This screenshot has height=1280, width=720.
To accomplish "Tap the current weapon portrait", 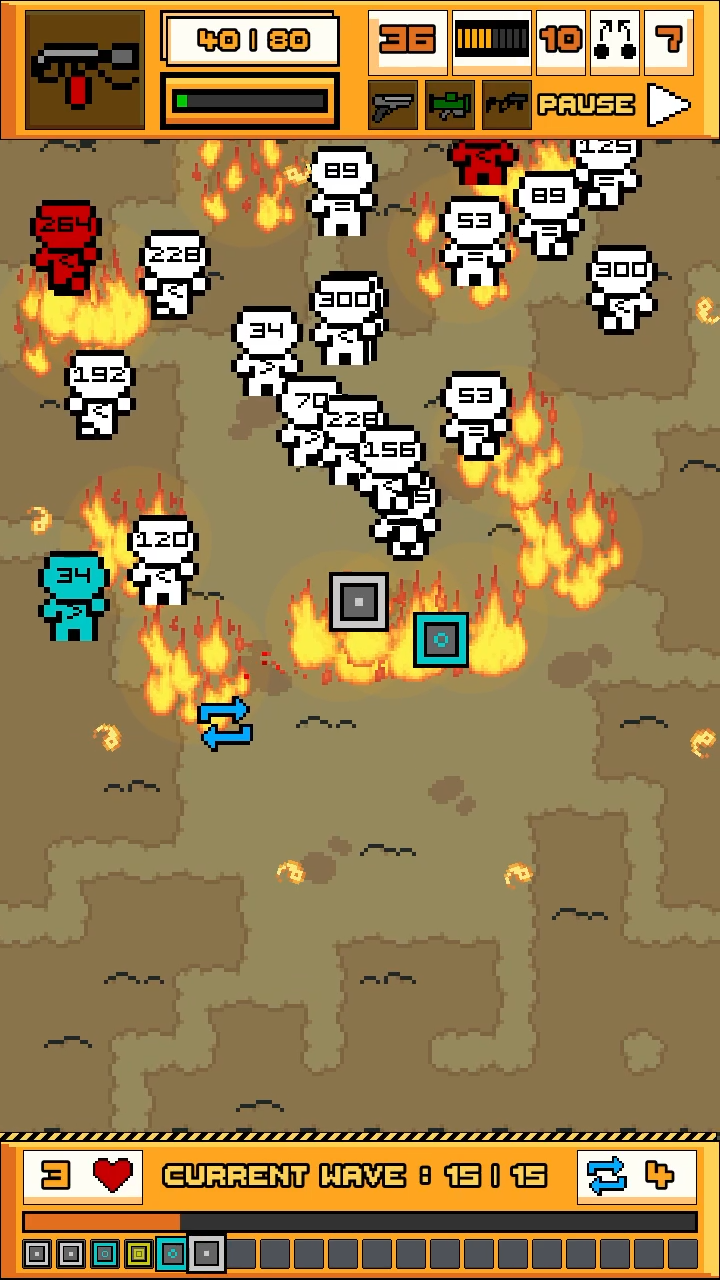I will [85, 70].
